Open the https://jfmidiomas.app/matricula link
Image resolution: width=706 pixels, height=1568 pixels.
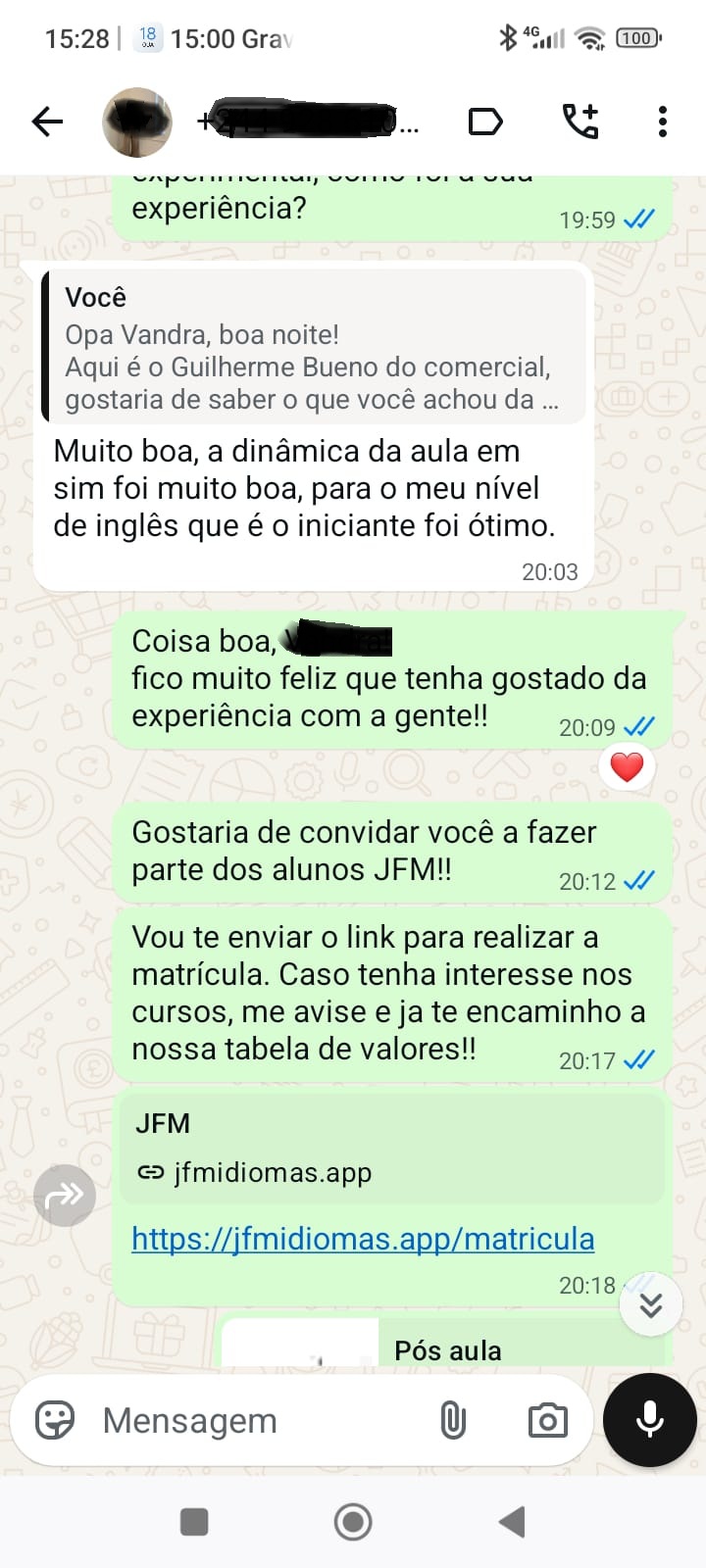(x=363, y=1239)
